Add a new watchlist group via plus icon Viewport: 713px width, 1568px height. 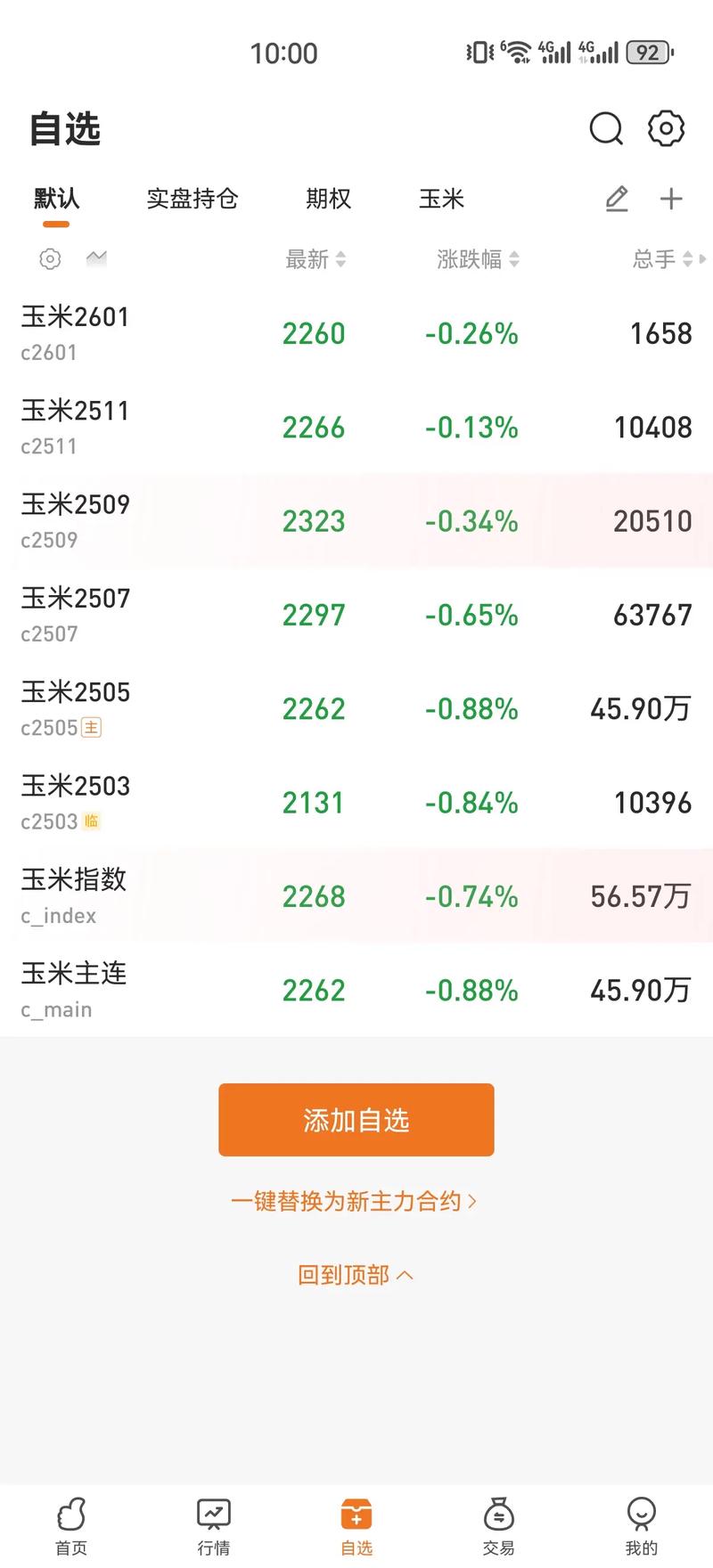point(671,199)
